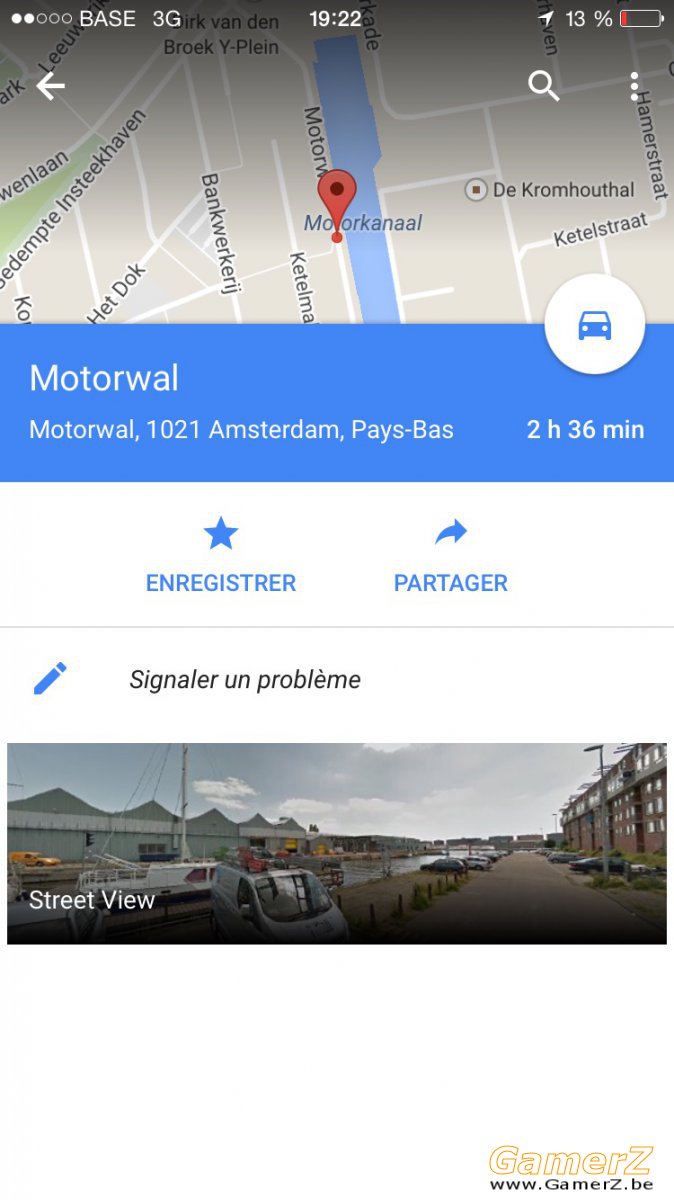This screenshot has height=1200, width=674.
Task: Go back with the arrow icon
Action: coord(50,87)
